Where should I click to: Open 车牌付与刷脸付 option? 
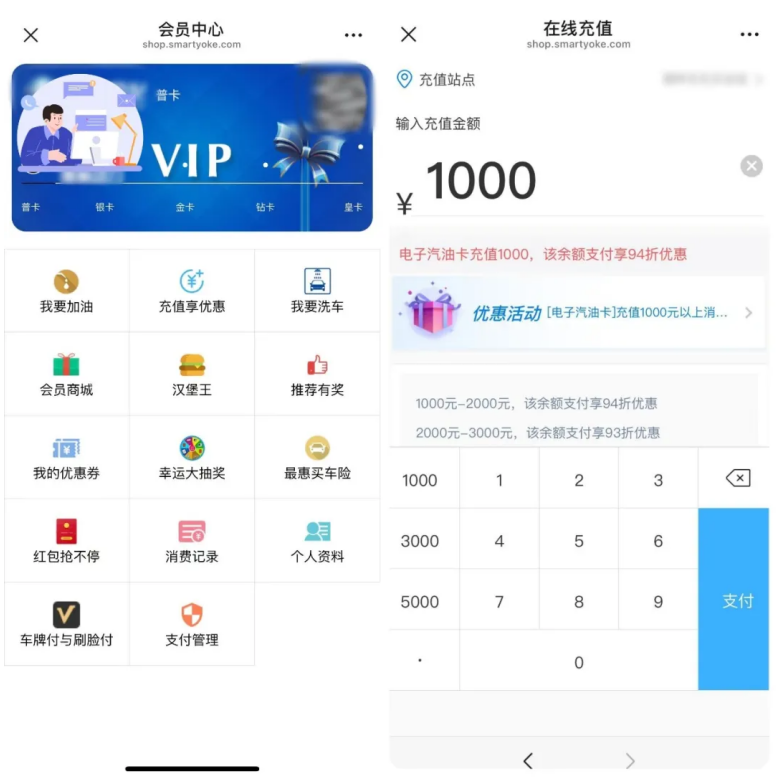(66, 624)
